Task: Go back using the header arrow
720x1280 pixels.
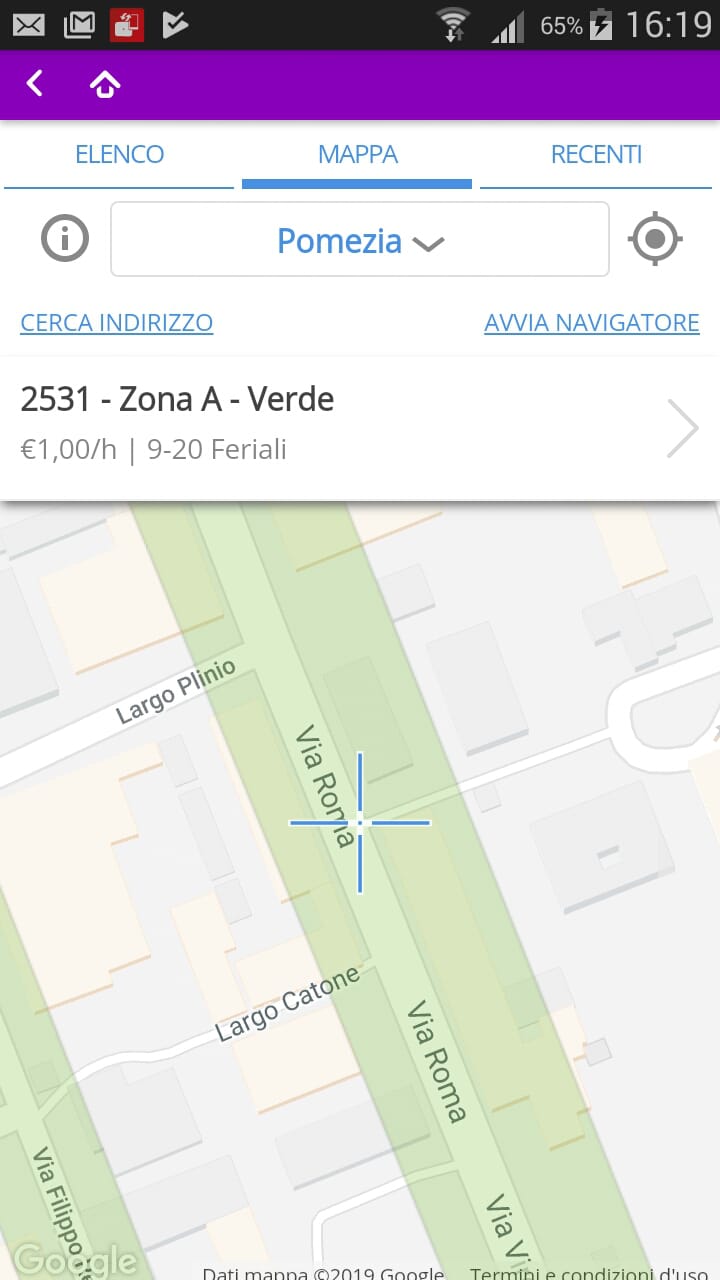Action: (35, 84)
